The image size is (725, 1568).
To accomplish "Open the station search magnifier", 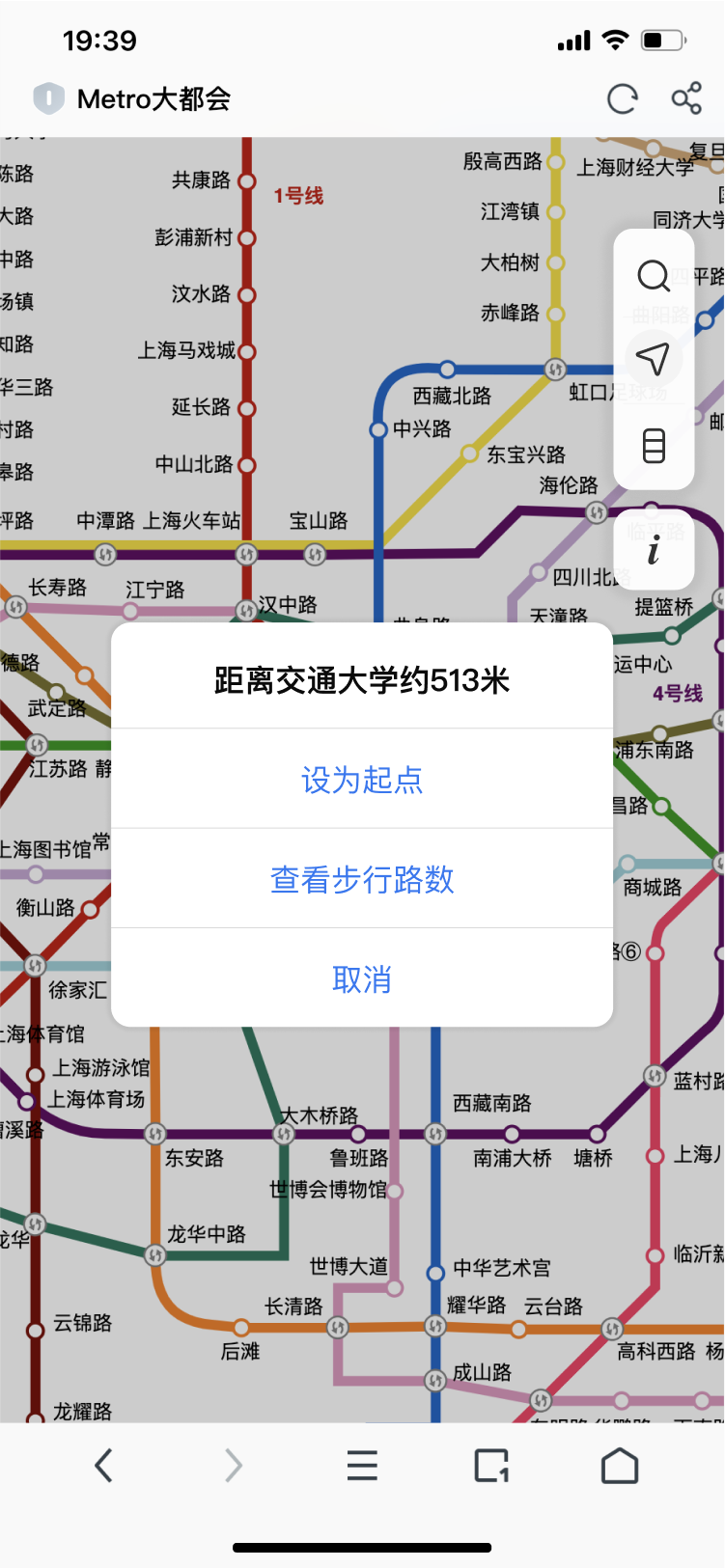I will click(654, 276).
